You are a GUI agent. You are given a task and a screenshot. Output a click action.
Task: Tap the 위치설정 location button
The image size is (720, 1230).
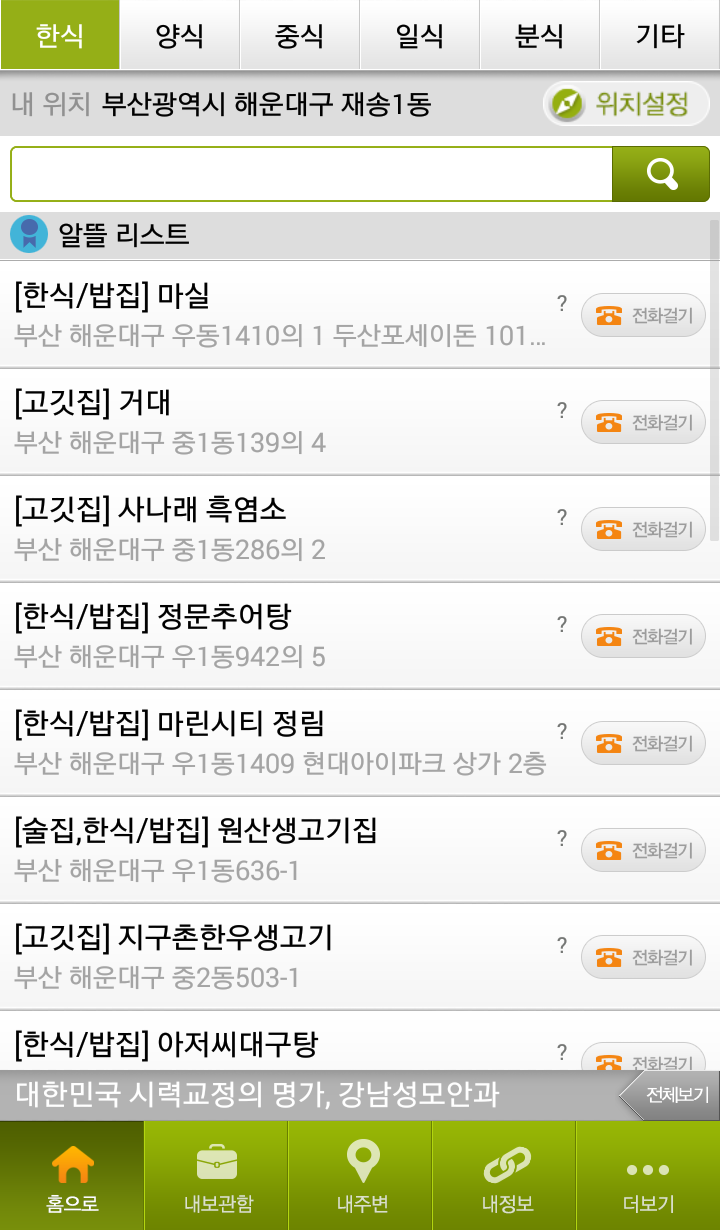point(626,104)
